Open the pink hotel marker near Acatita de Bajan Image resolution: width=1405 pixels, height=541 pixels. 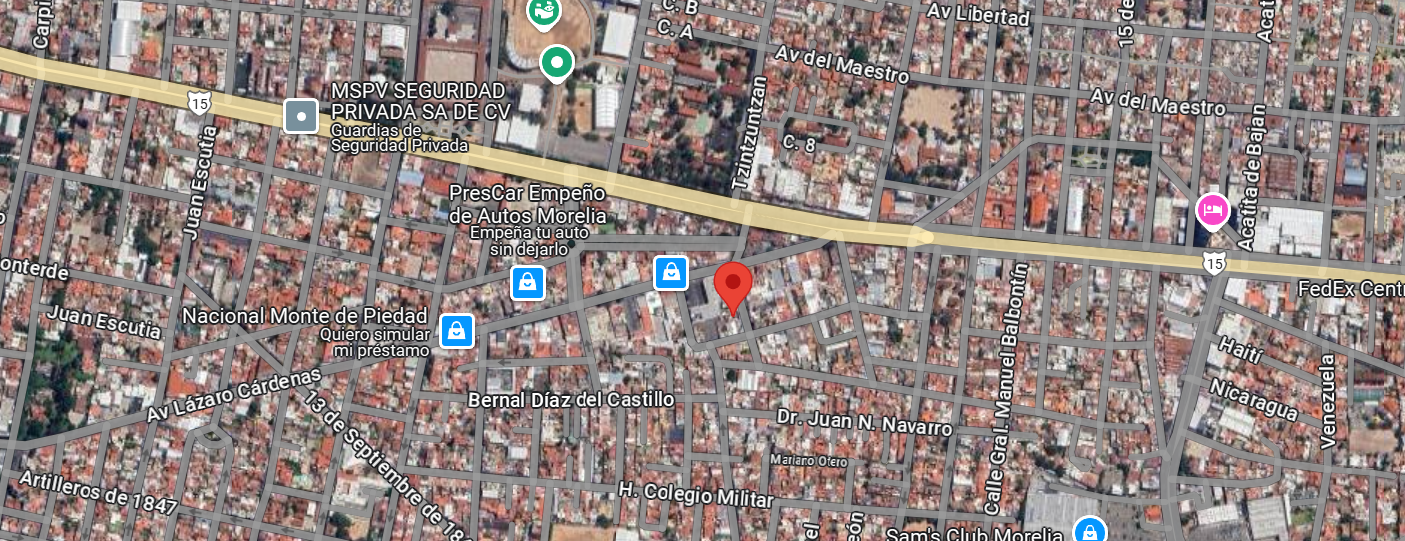1212,211
